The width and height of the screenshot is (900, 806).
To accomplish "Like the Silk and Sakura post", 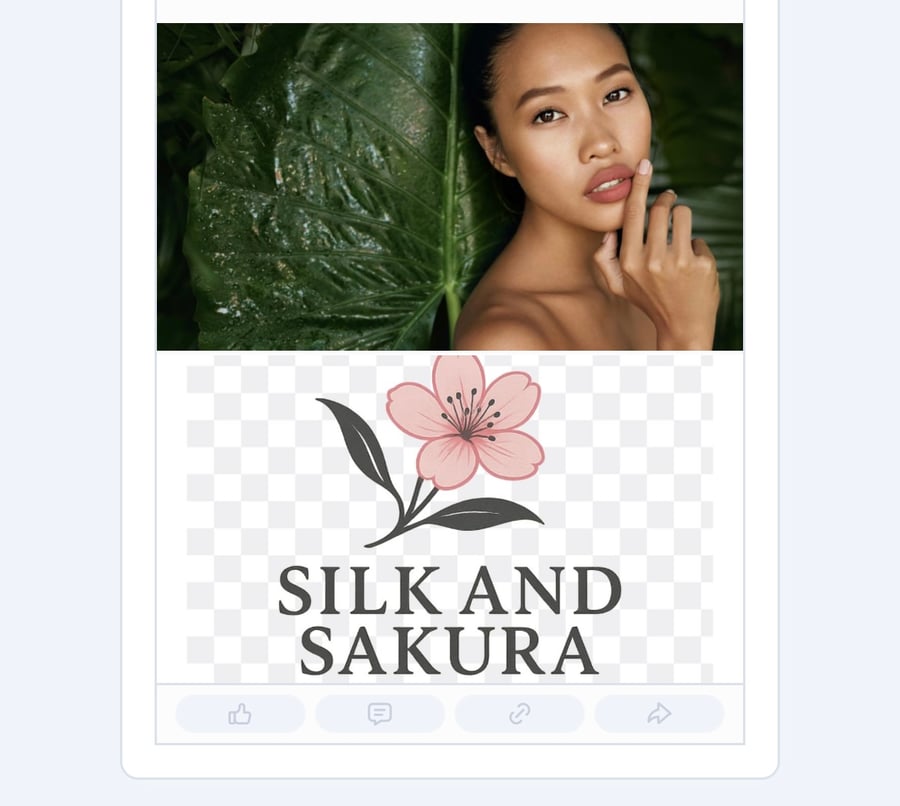I will [240, 714].
